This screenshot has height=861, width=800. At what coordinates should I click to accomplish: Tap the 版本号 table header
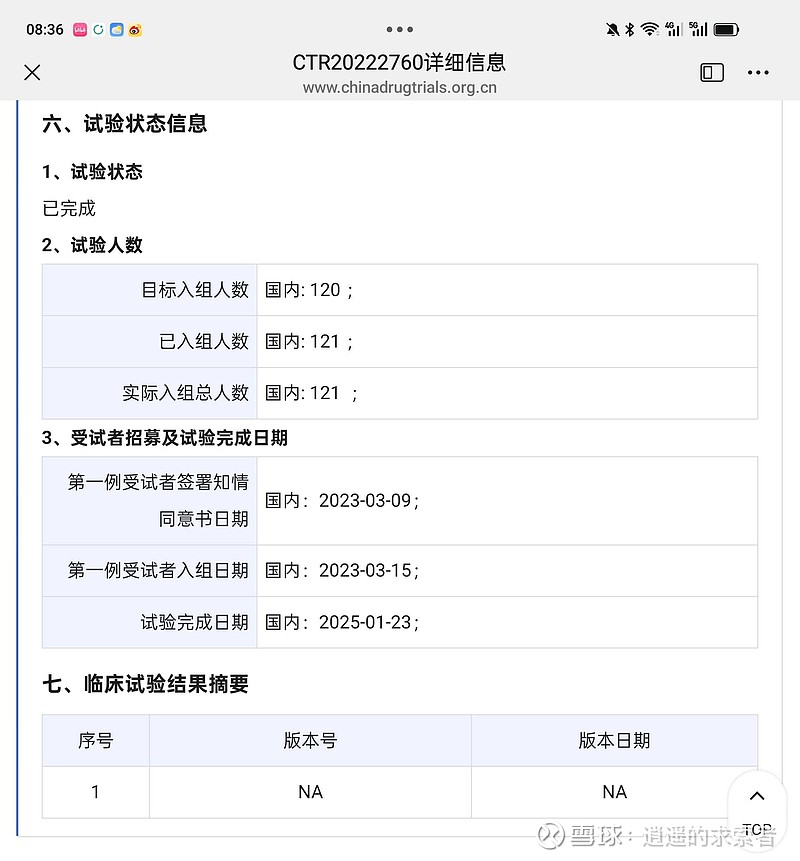310,741
